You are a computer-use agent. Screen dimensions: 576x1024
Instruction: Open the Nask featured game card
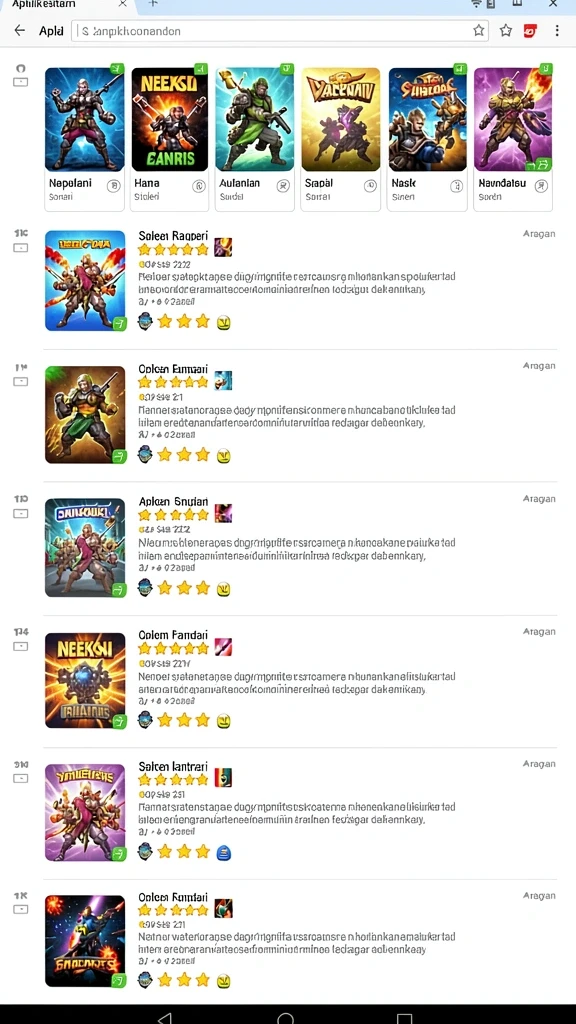(427, 138)
